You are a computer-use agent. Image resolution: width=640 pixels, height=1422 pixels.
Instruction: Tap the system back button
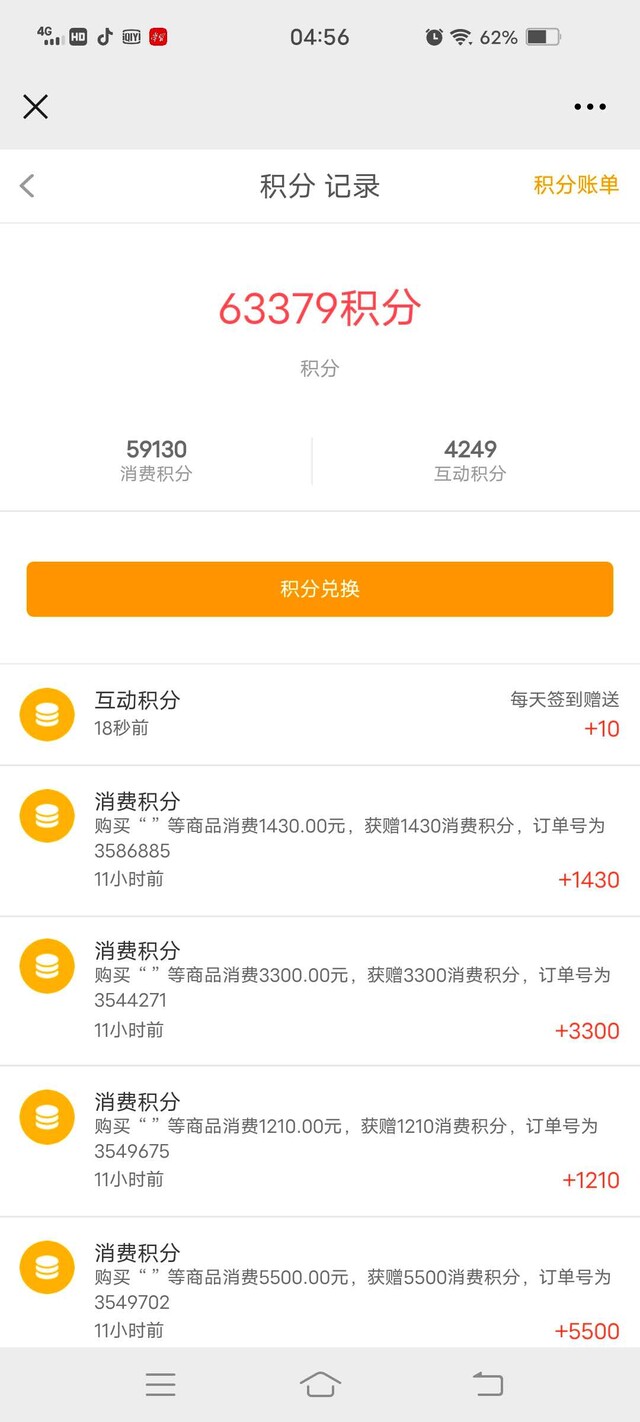click(x=487, y=1384)
